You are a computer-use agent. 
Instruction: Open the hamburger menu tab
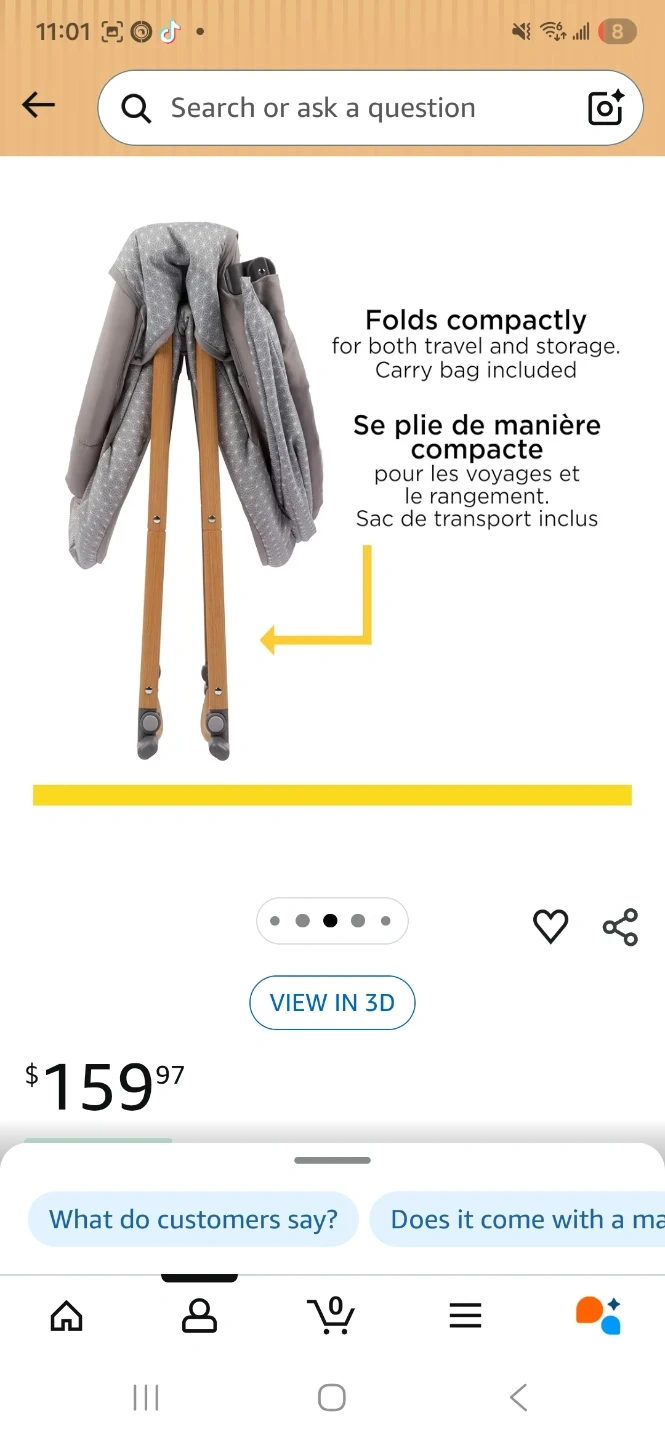[465, 1315]
